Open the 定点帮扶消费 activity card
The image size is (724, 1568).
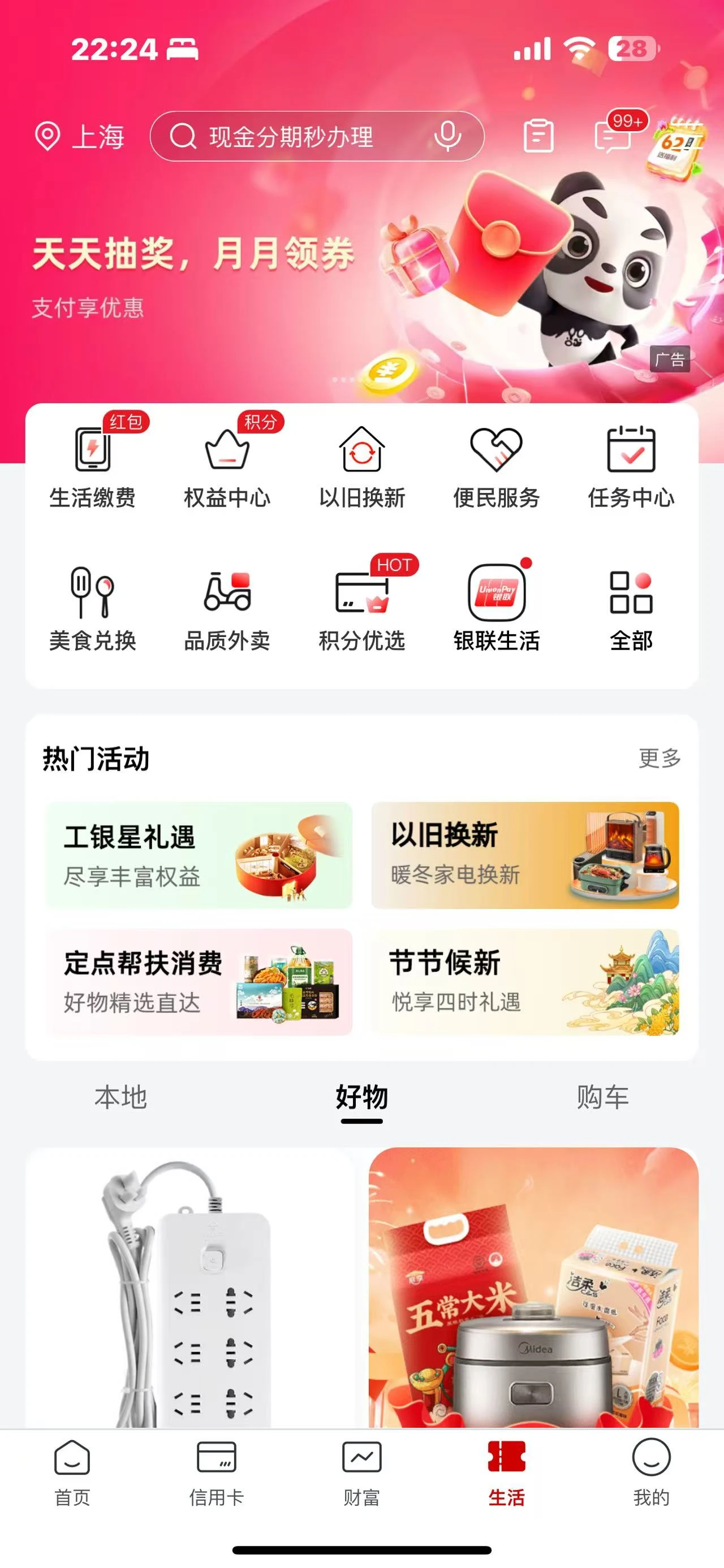[199, 982]
